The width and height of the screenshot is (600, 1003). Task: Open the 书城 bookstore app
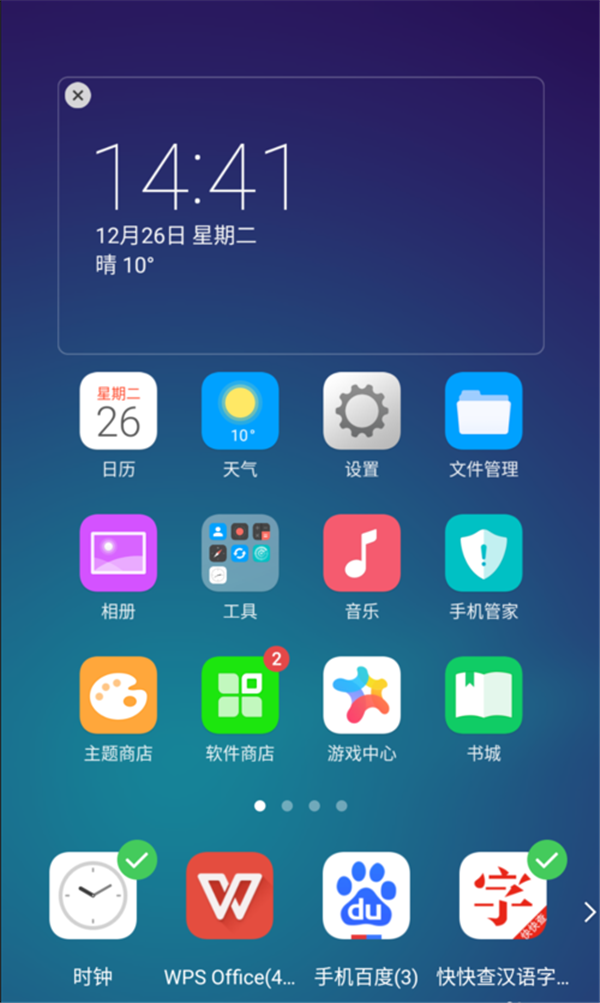(x=484, y=695)
